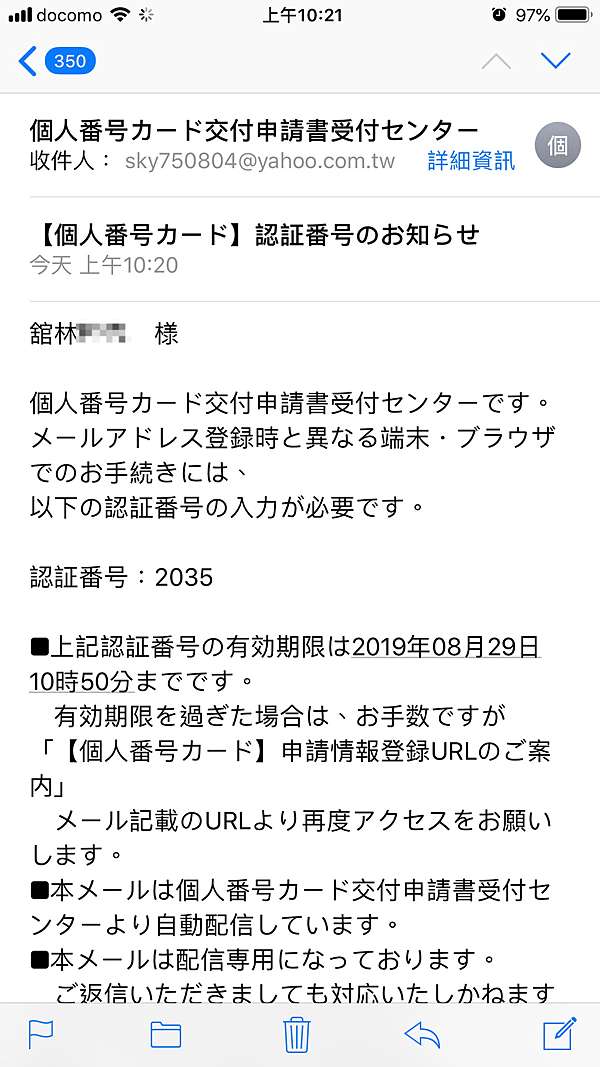Viewport: 600px width, 1067px height.
Task: Go back to the inbox (350)
Action: tap(57, 62)
